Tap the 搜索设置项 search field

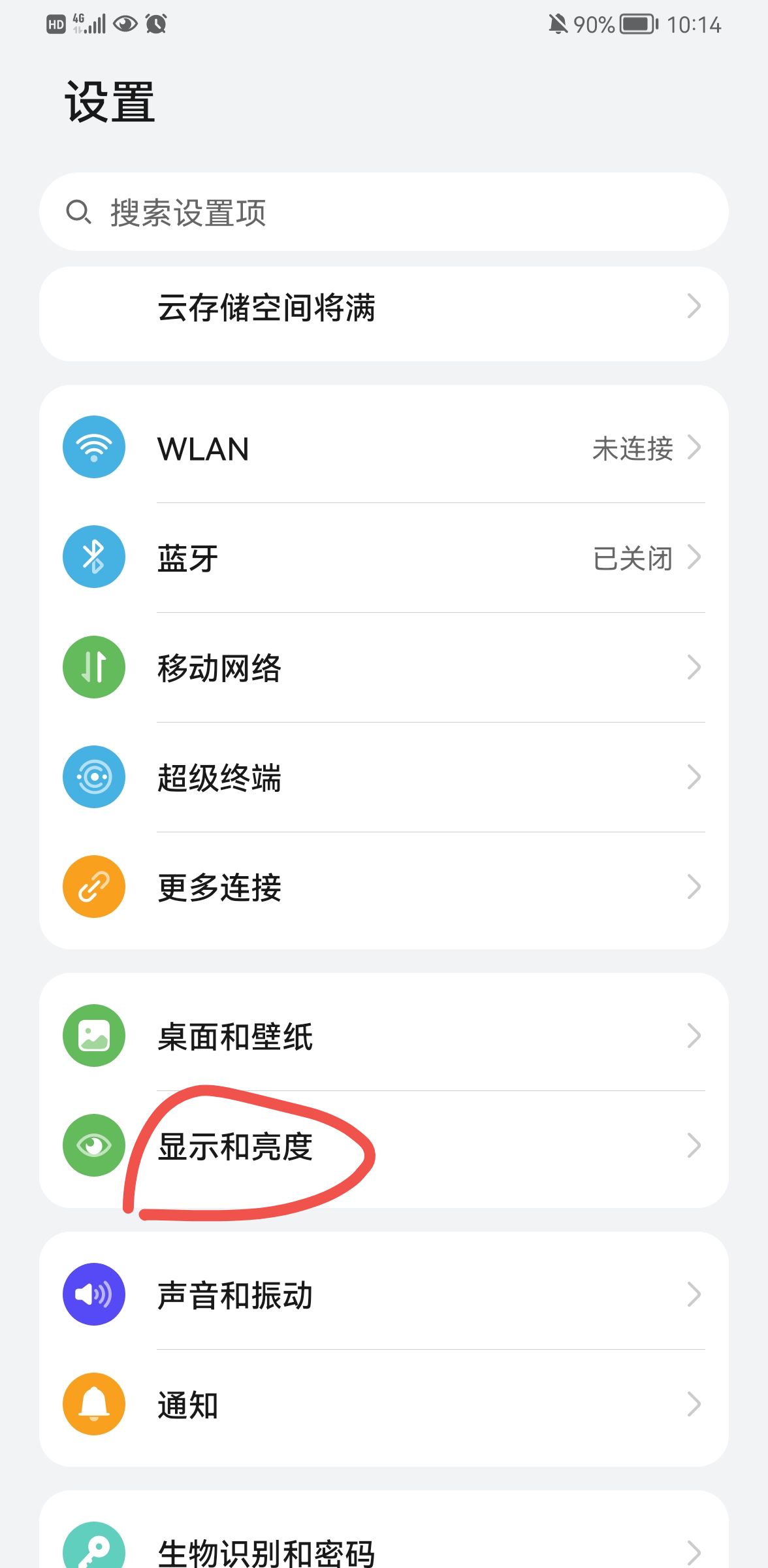point(384,212)
